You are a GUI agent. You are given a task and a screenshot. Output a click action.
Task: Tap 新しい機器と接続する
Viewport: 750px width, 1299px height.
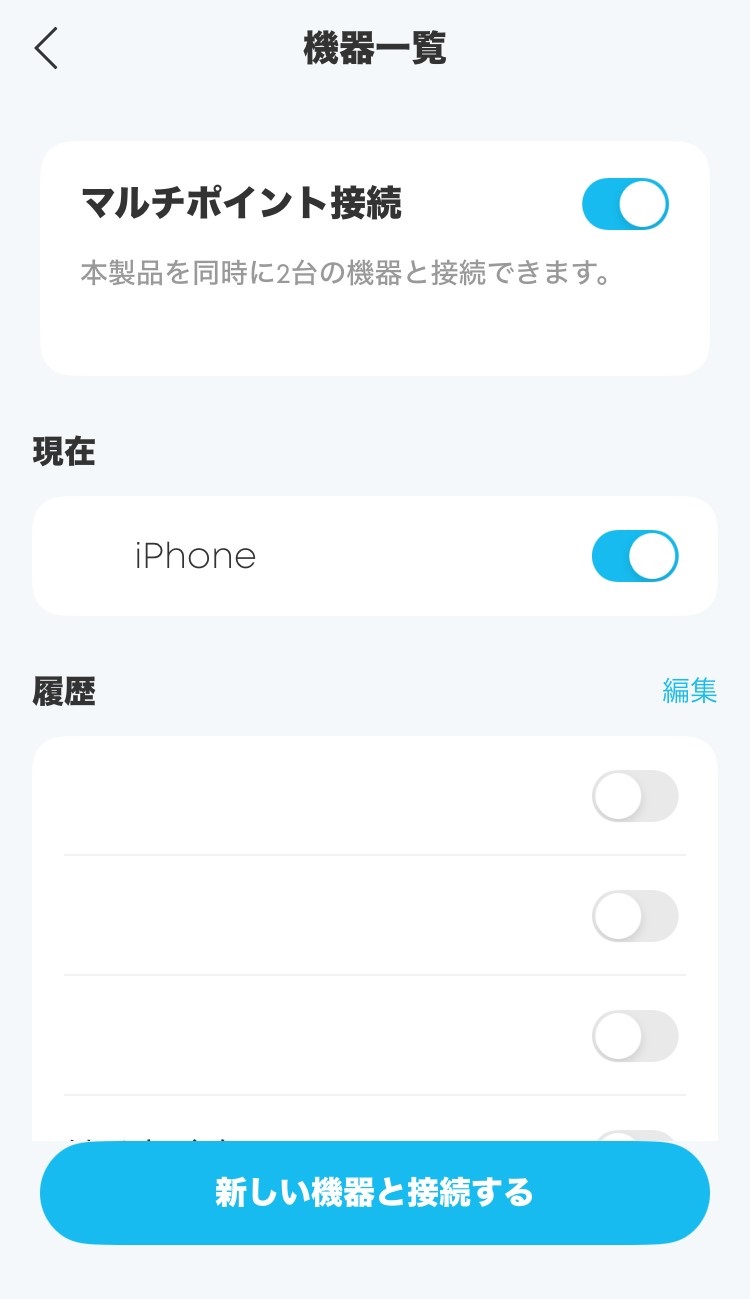[374, 1192]
